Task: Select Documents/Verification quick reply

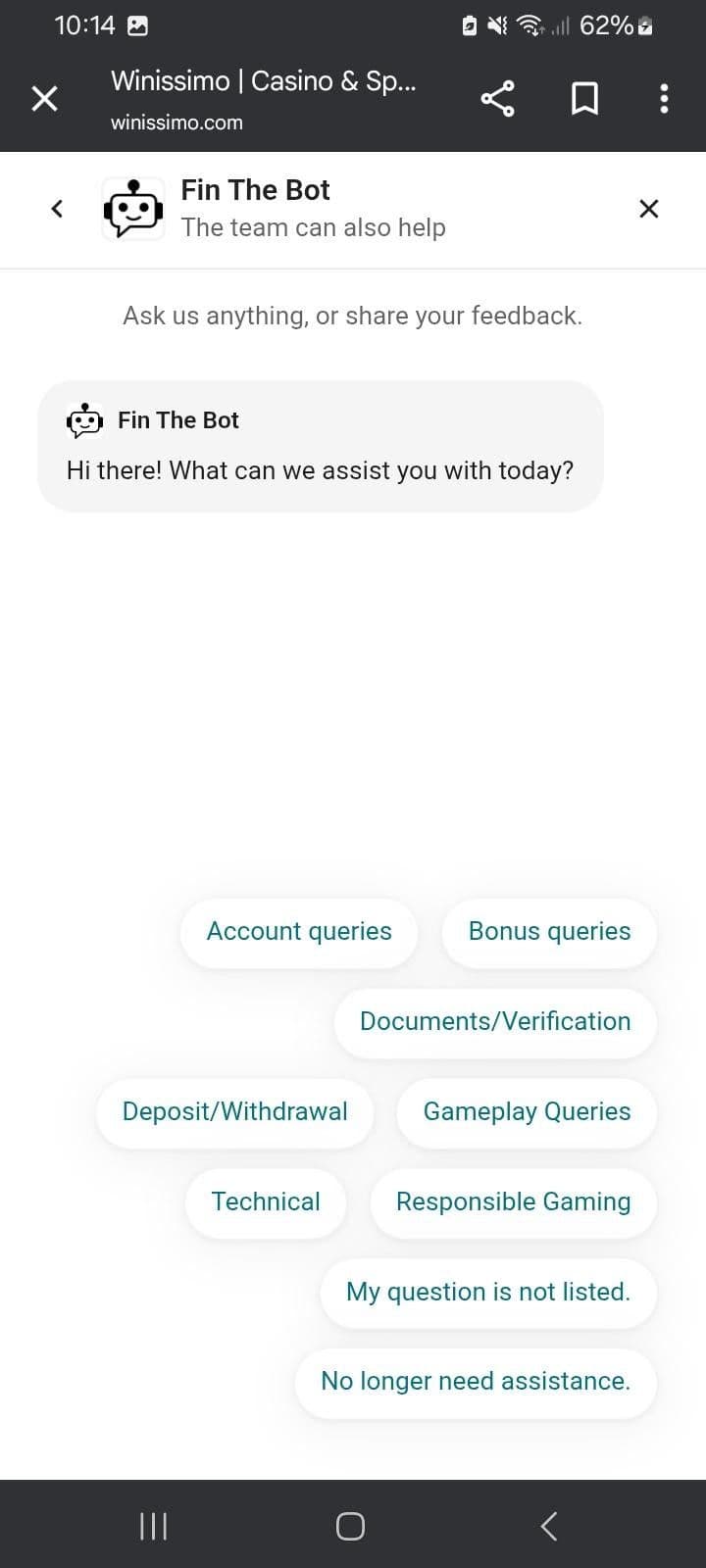Action: click(x=495, y=1022)
